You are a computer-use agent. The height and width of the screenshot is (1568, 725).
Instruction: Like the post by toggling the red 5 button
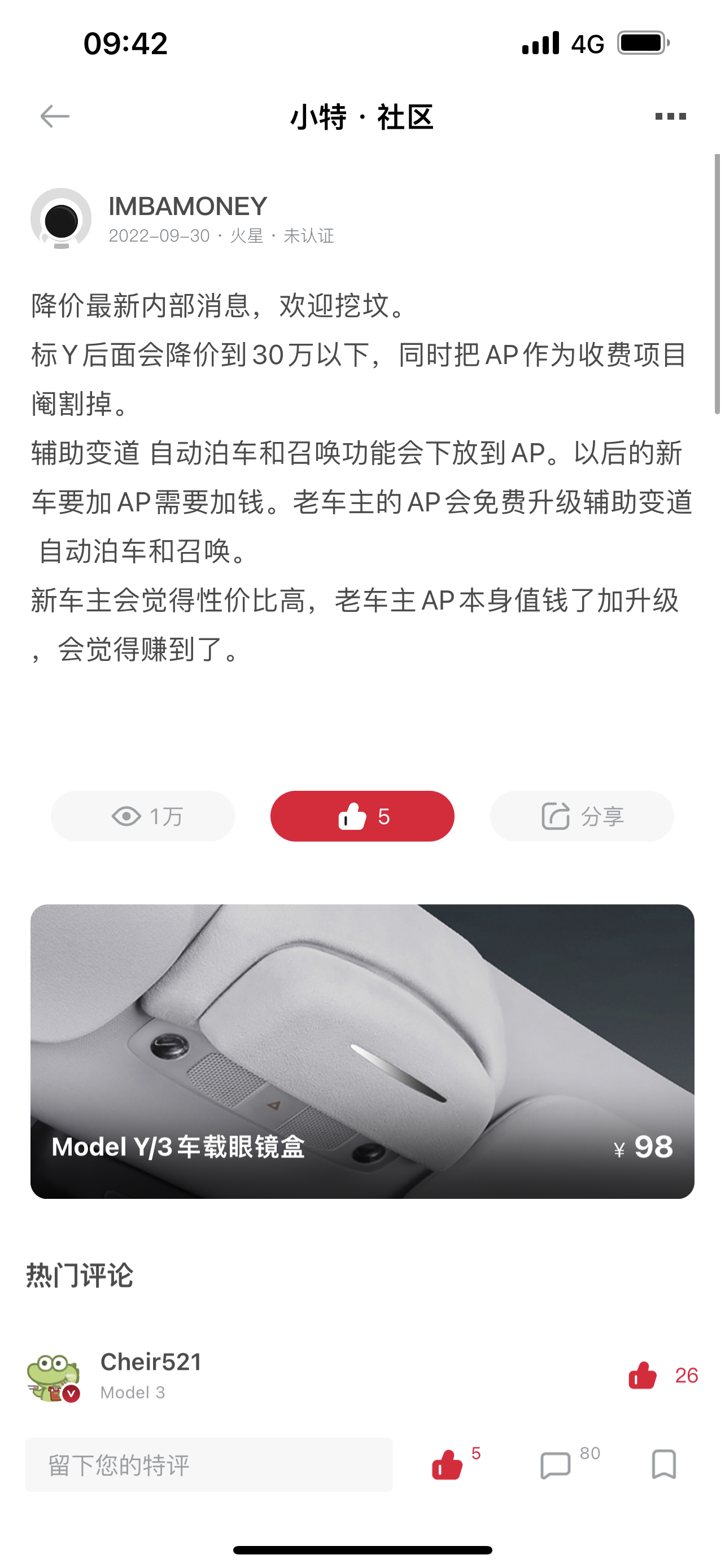(x=362, y=816)
